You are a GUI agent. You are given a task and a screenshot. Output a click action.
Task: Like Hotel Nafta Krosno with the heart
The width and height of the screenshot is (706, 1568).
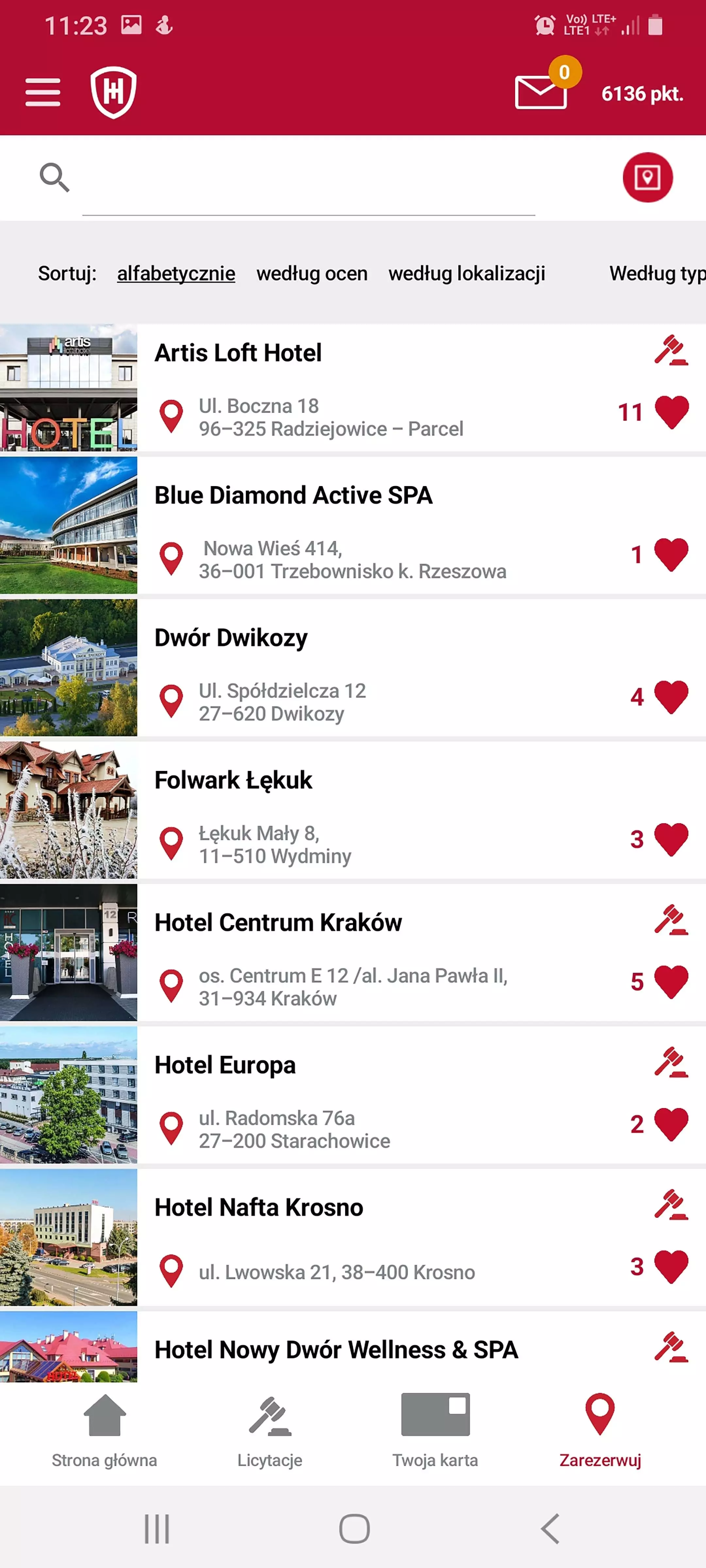coord(671,1267)
